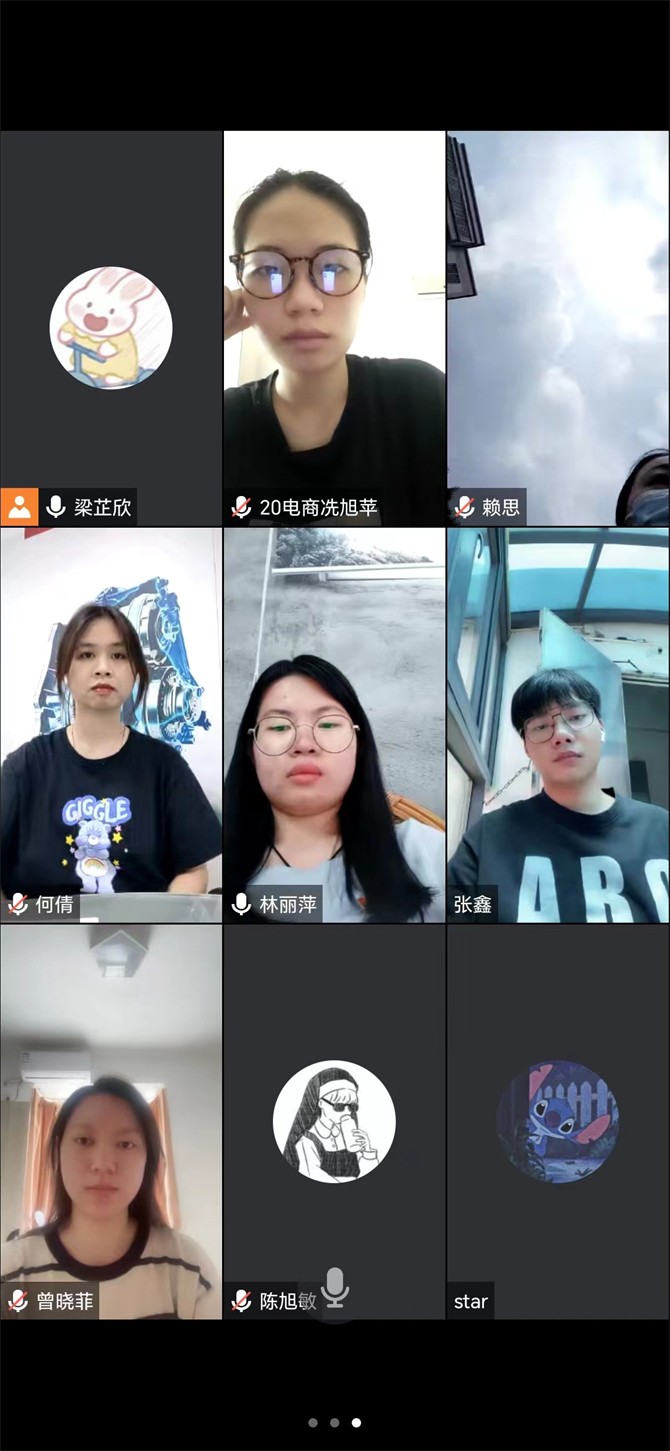Tap the page indicator dots
Image resolution: width=670 pixels, height=1451 pixels.
[x=334, y=1422]
